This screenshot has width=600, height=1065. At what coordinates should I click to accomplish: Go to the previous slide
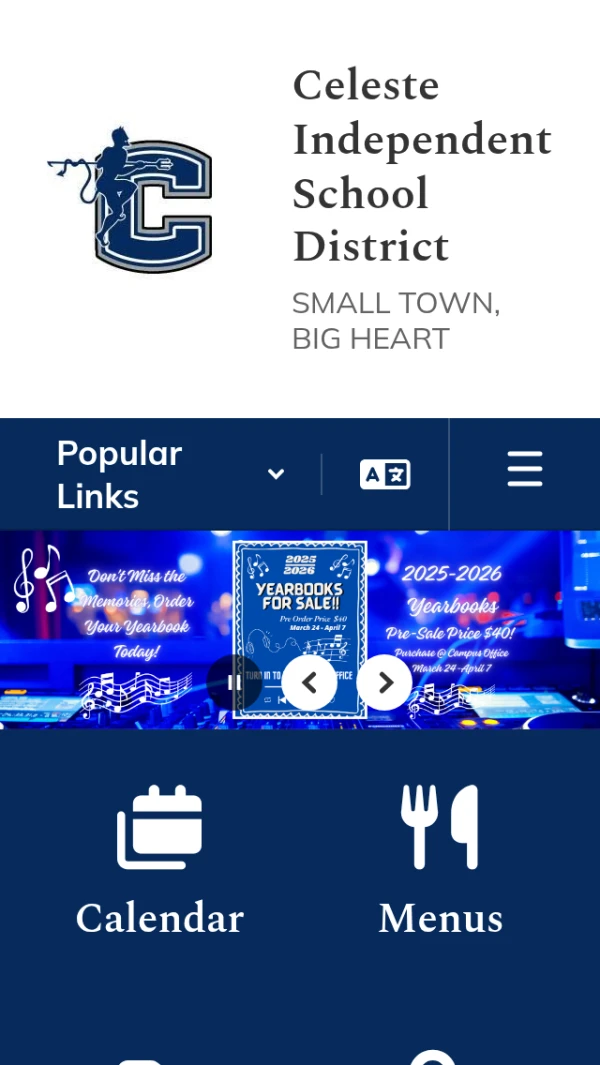click(309, 682)
